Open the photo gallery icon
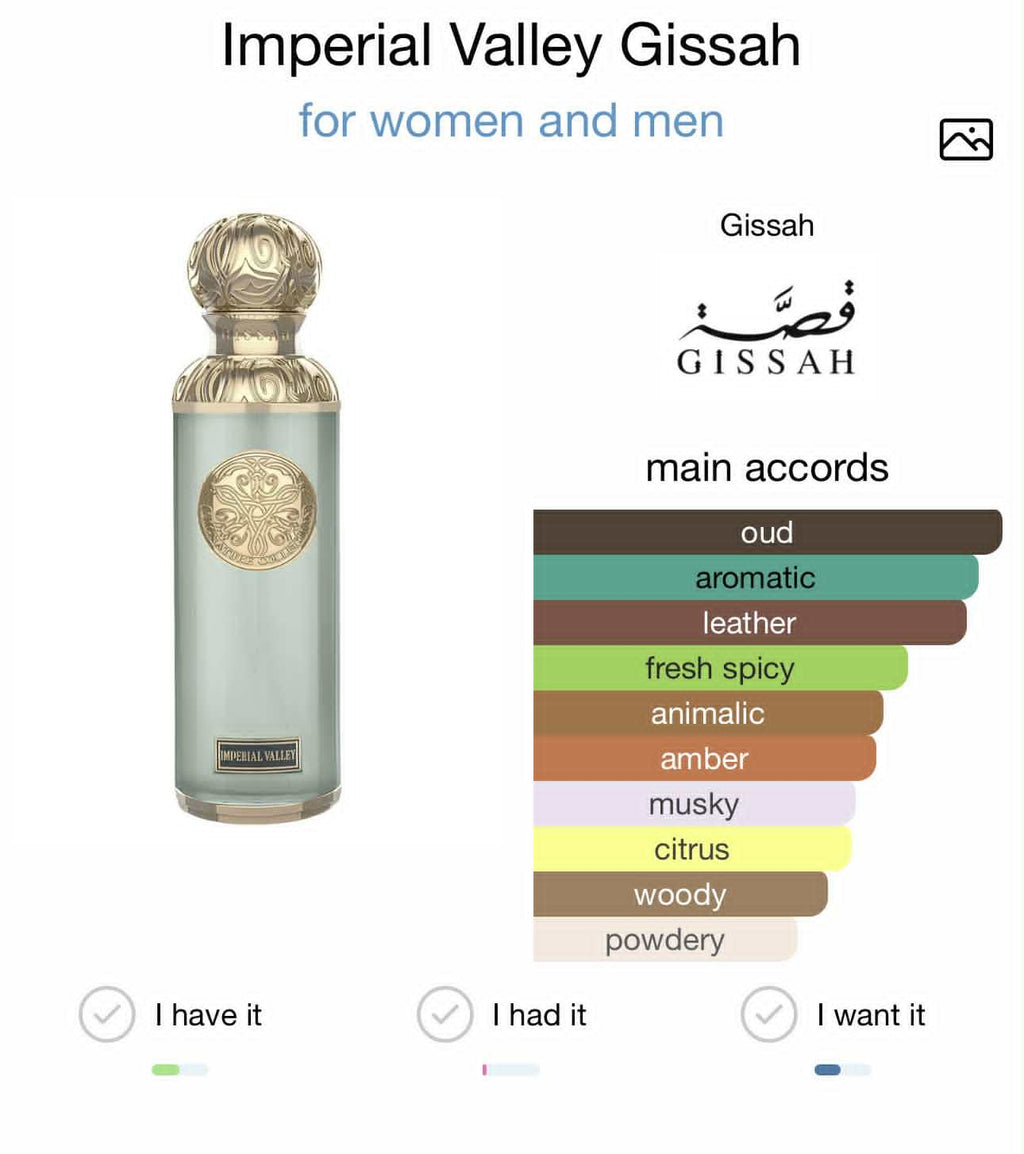Viewport: 1024px width, 1154px height. click(x=965, y=139)
